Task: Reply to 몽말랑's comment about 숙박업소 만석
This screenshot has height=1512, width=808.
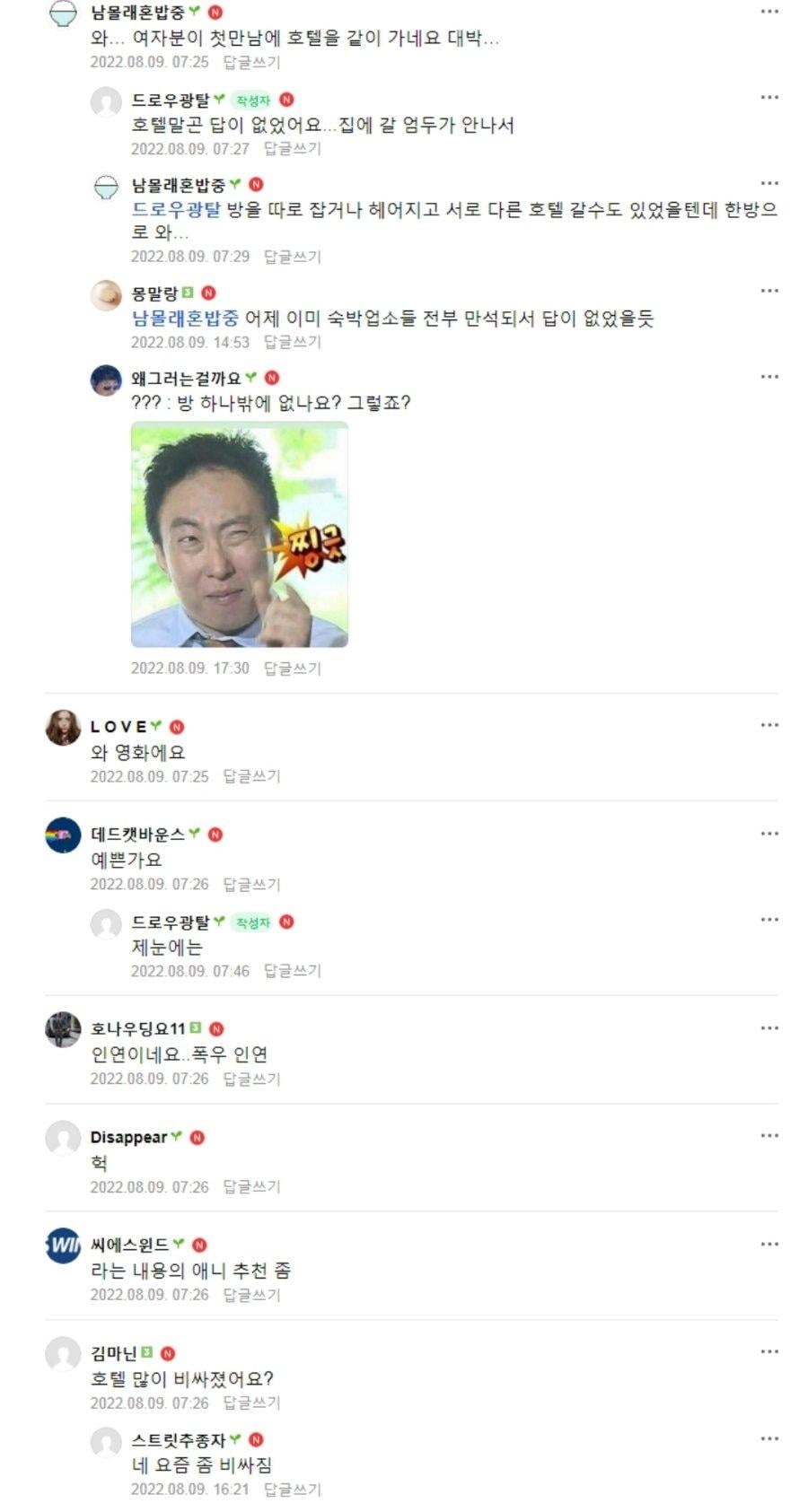Action: 292,342
